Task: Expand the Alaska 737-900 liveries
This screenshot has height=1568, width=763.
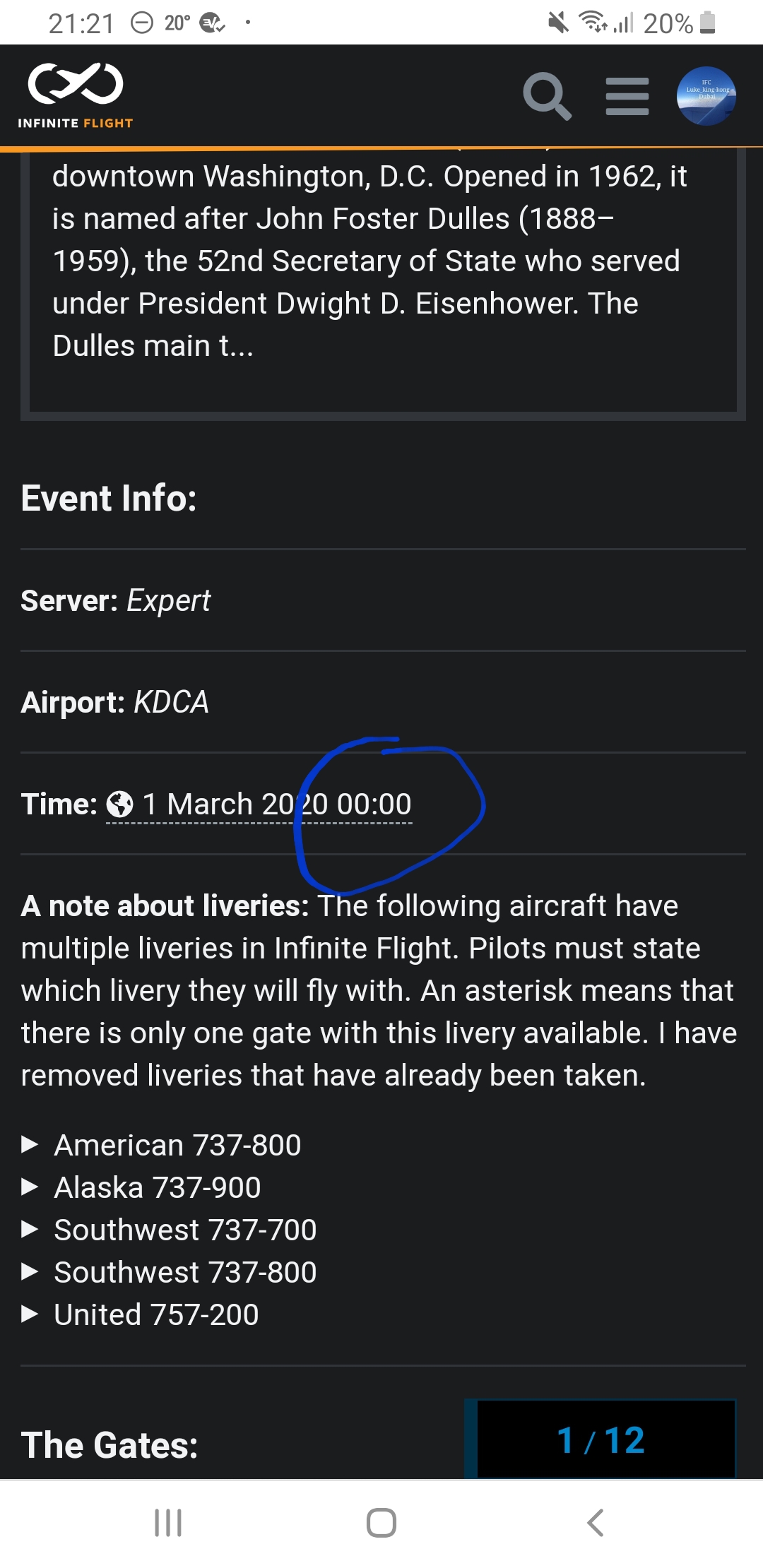Action: point(157,1187)
